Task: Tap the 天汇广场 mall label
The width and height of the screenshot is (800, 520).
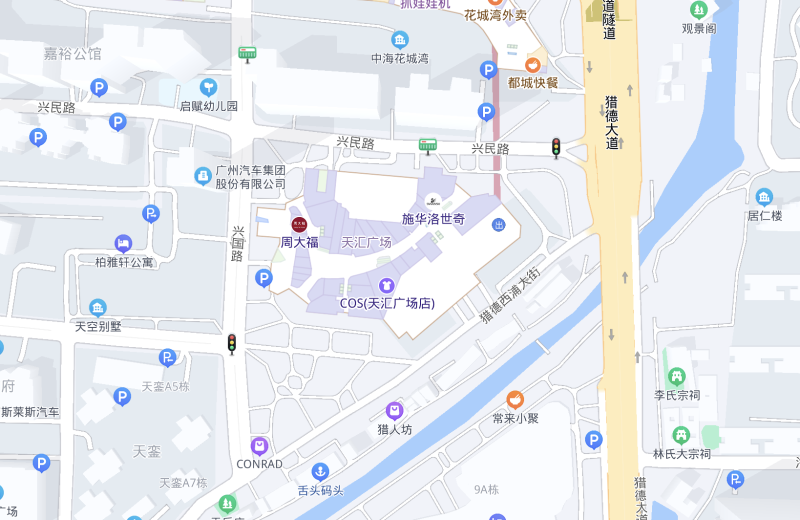Action: (x=366, y=243)
